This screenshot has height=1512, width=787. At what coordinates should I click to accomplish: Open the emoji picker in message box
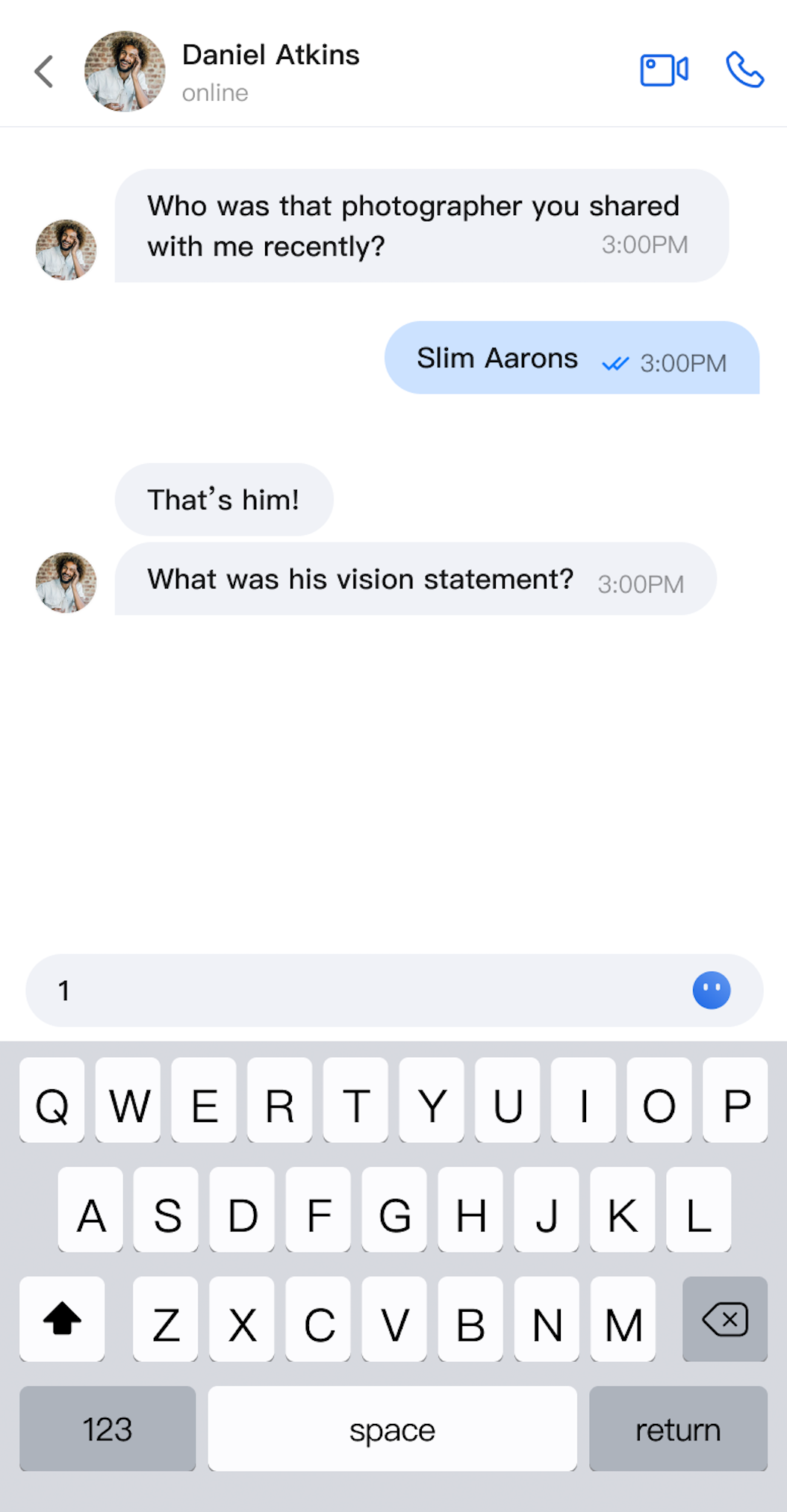[711, 991]
